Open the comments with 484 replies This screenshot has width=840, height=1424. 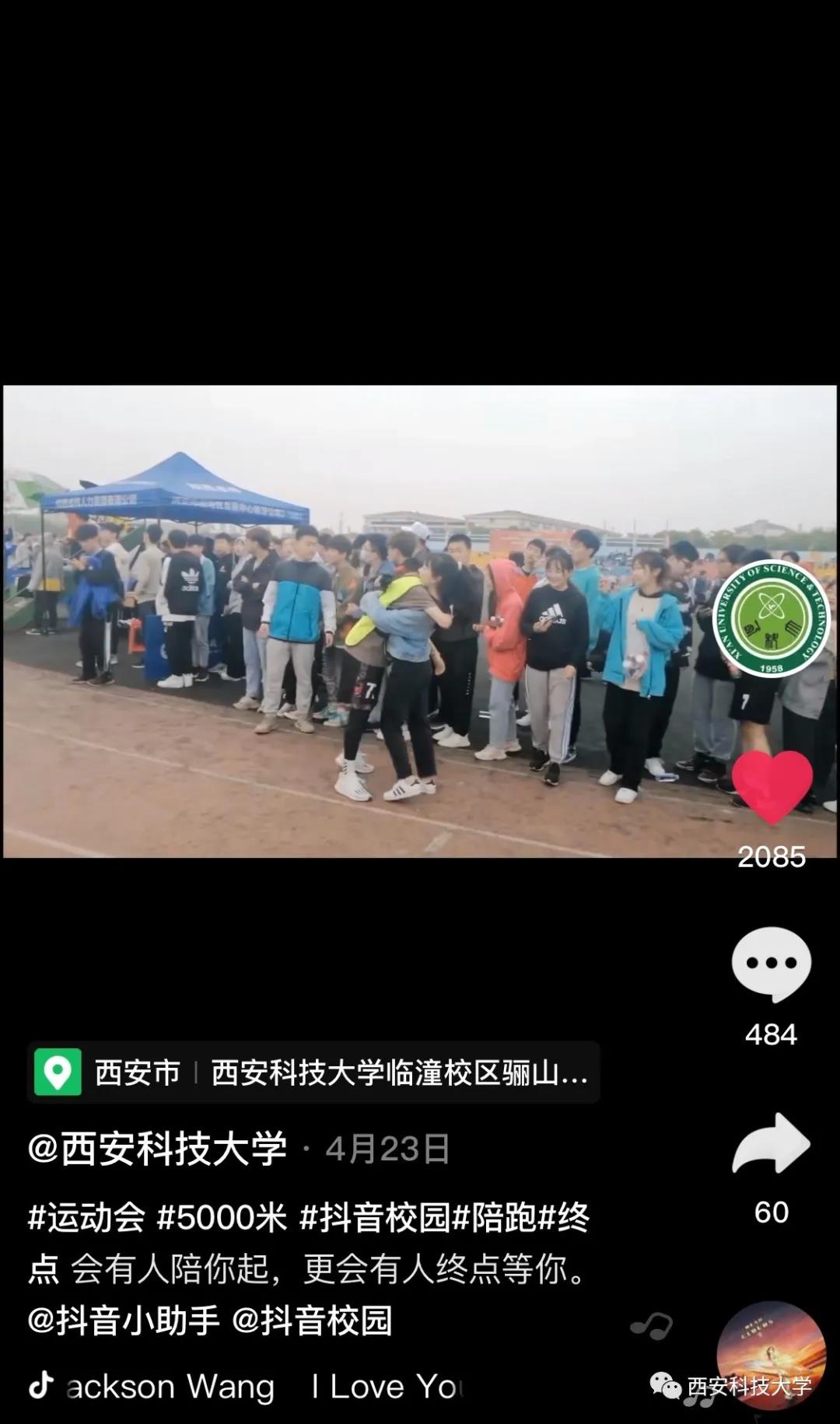(771, 964)
